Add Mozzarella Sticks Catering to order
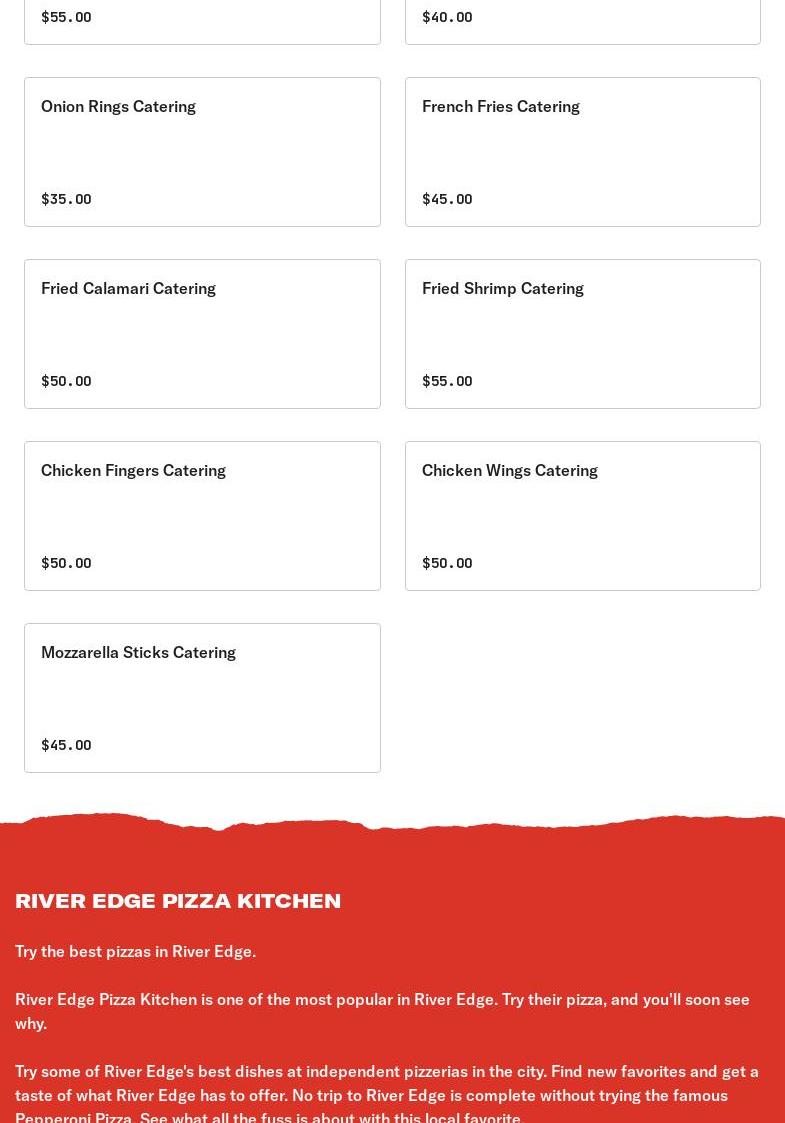785x1123 pixels. (x=202, y=698)
